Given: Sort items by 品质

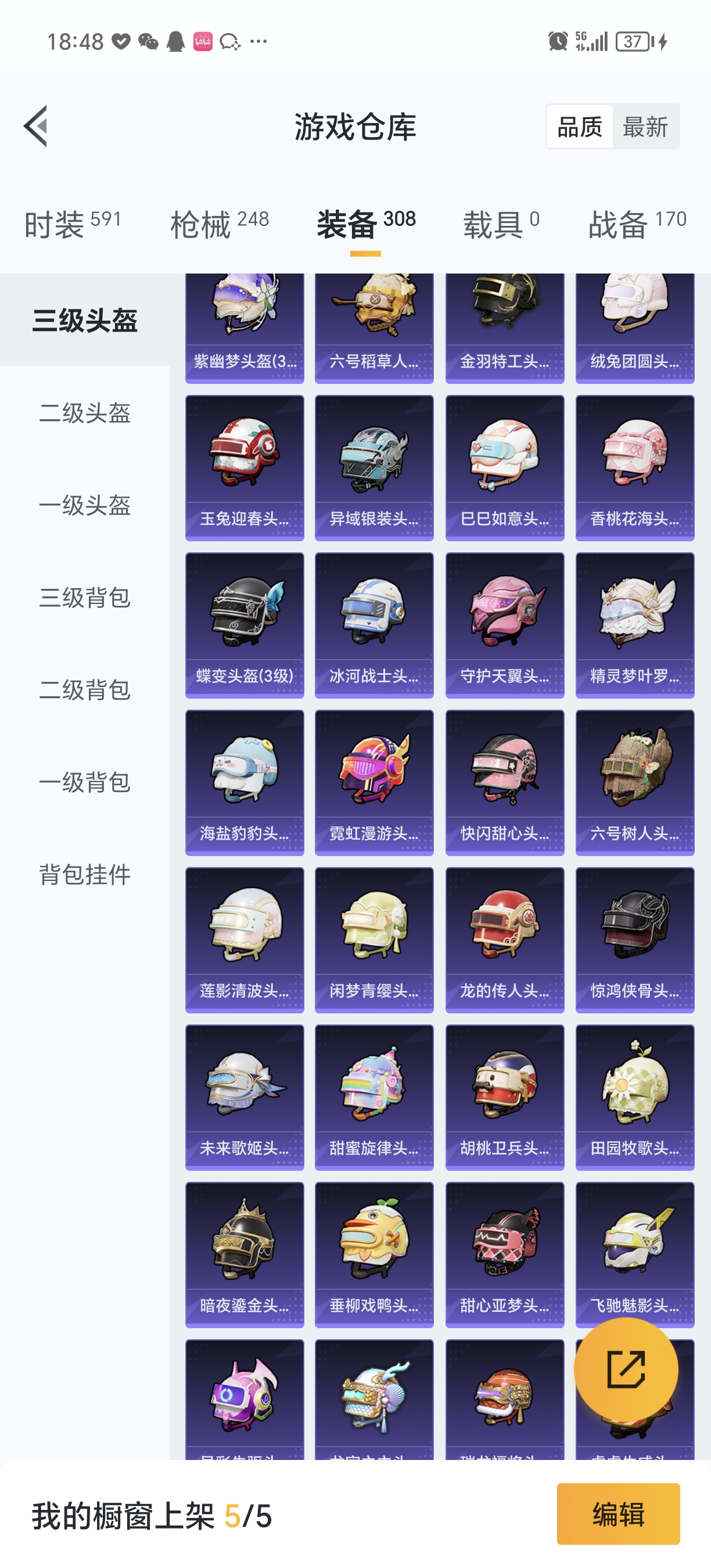Looking at the screenshot, I should [580, 127].
